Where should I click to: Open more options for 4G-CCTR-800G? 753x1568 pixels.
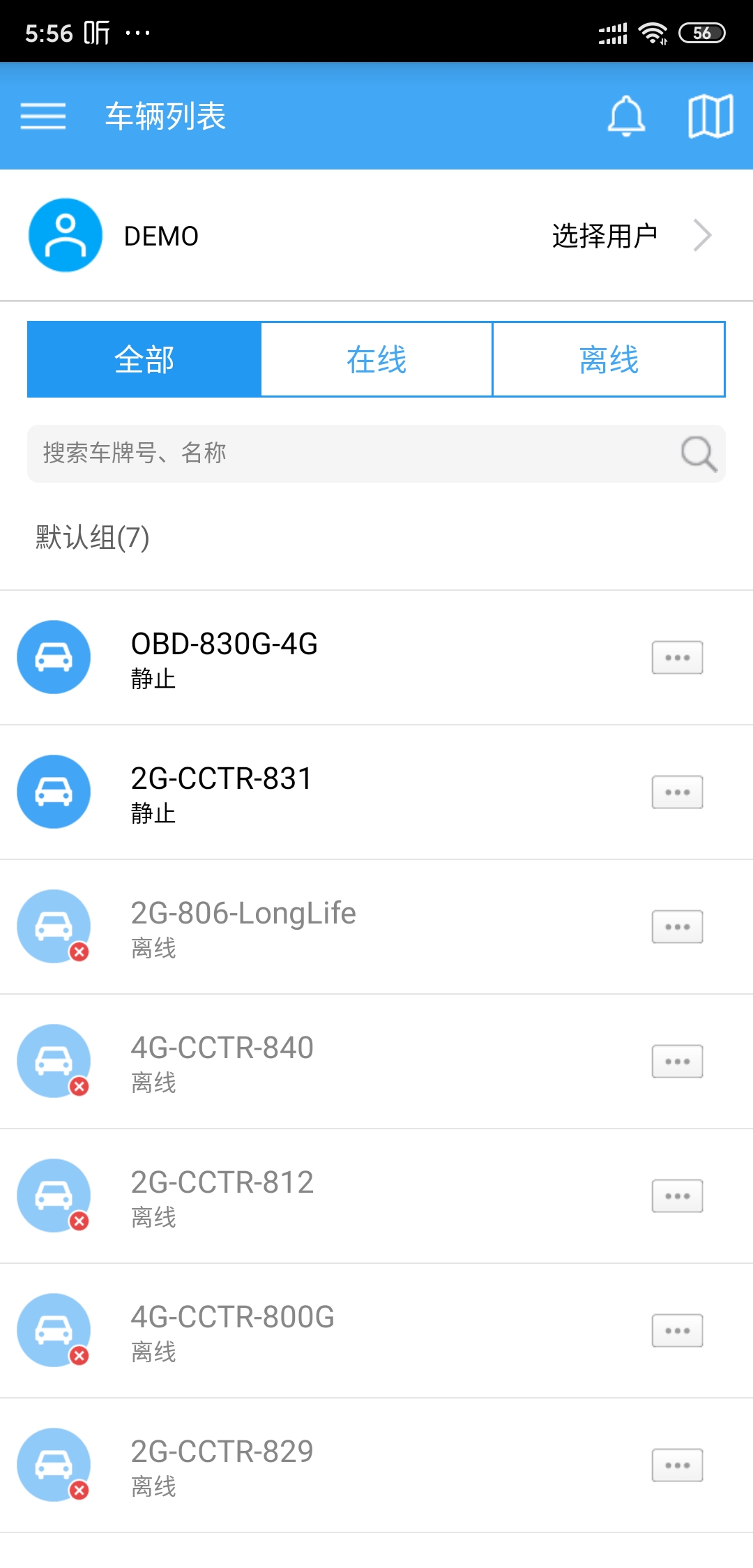tap(677, 1331)
